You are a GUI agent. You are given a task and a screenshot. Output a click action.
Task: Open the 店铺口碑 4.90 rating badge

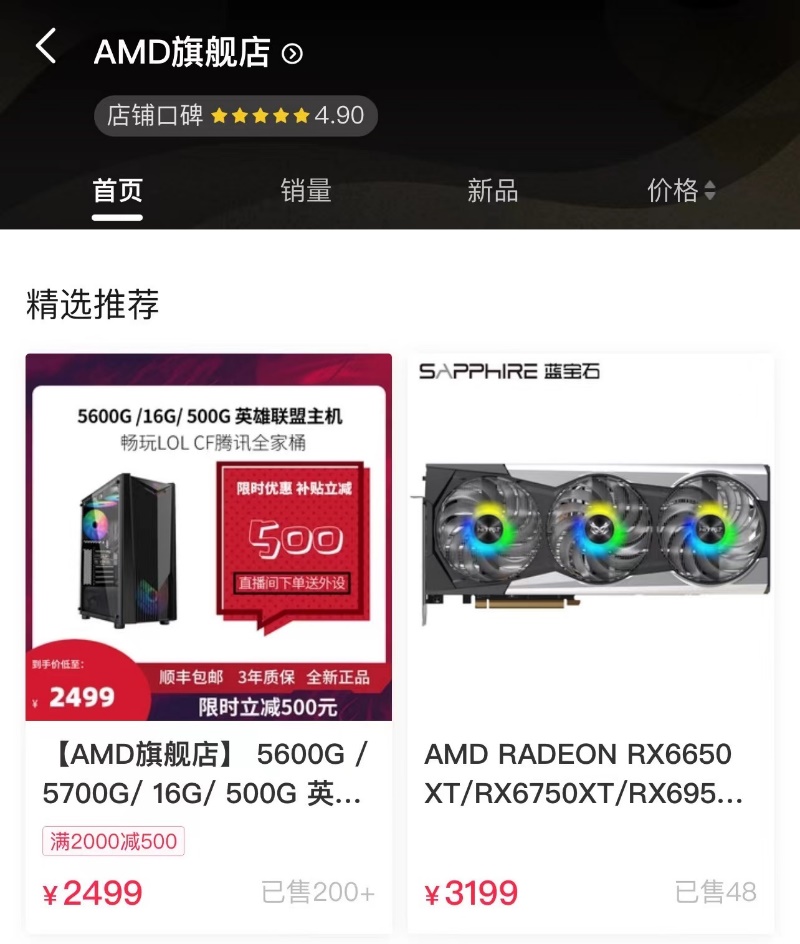point(235,116)
